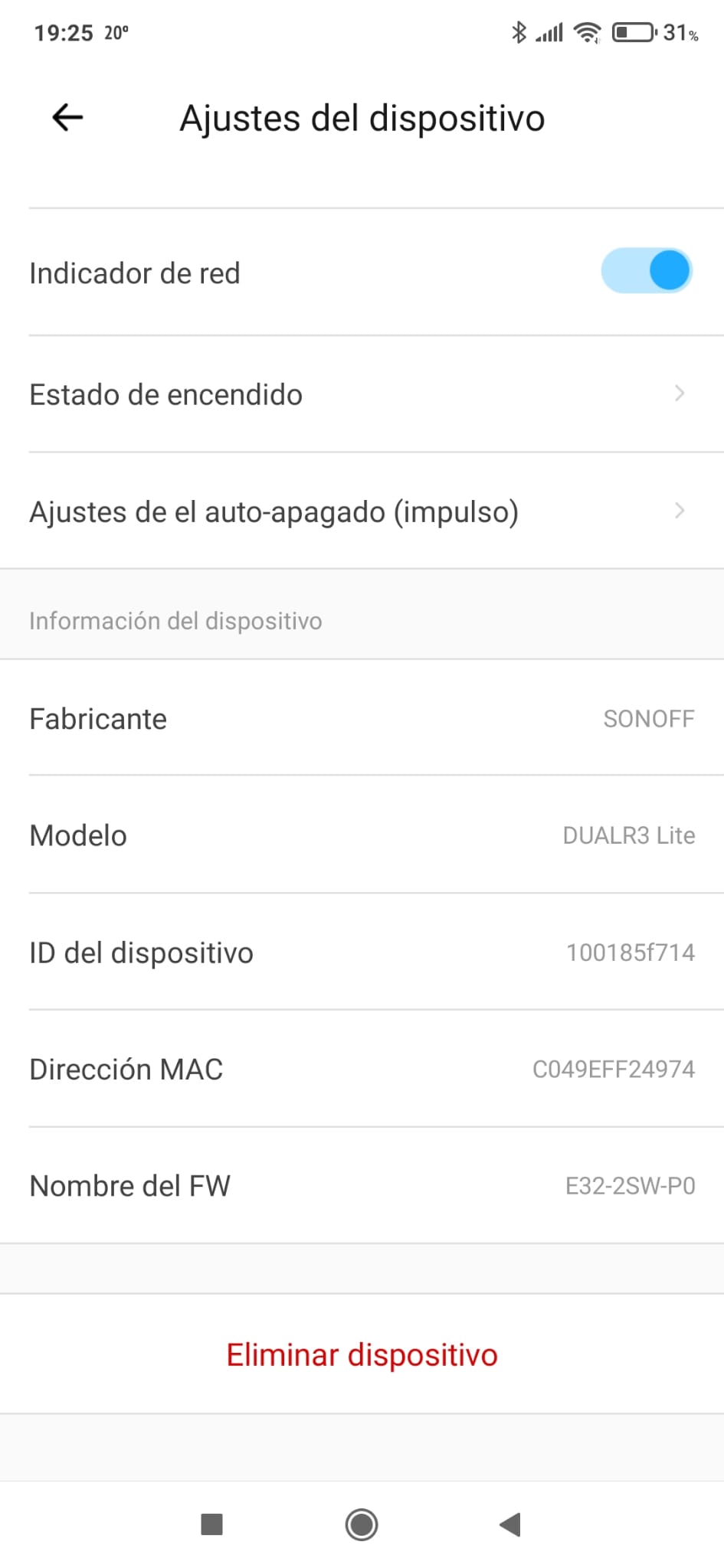Viewport: 724px width, 1568px height.
Task: Go back using the top arrow
Action: tap(67, 118)
